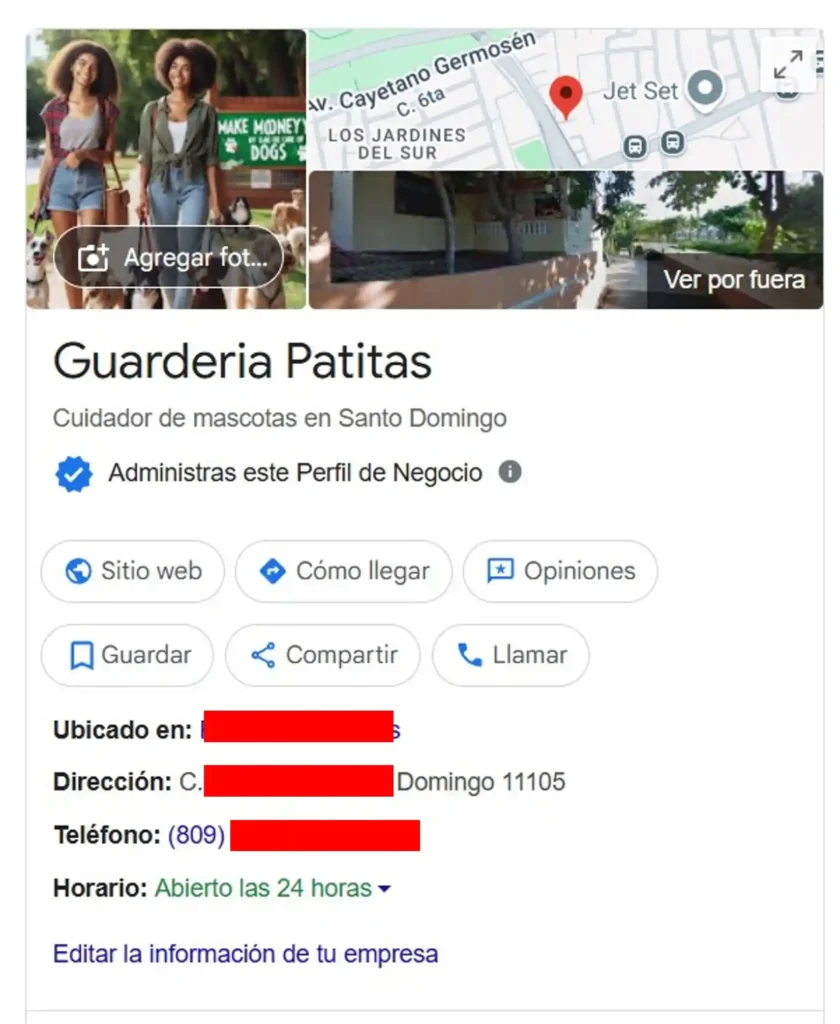Image resolution: width=840 pixels, height=1024 pixels.
Task: Open the info icon beside Perfil de Negocio
Action: (510, 472)
